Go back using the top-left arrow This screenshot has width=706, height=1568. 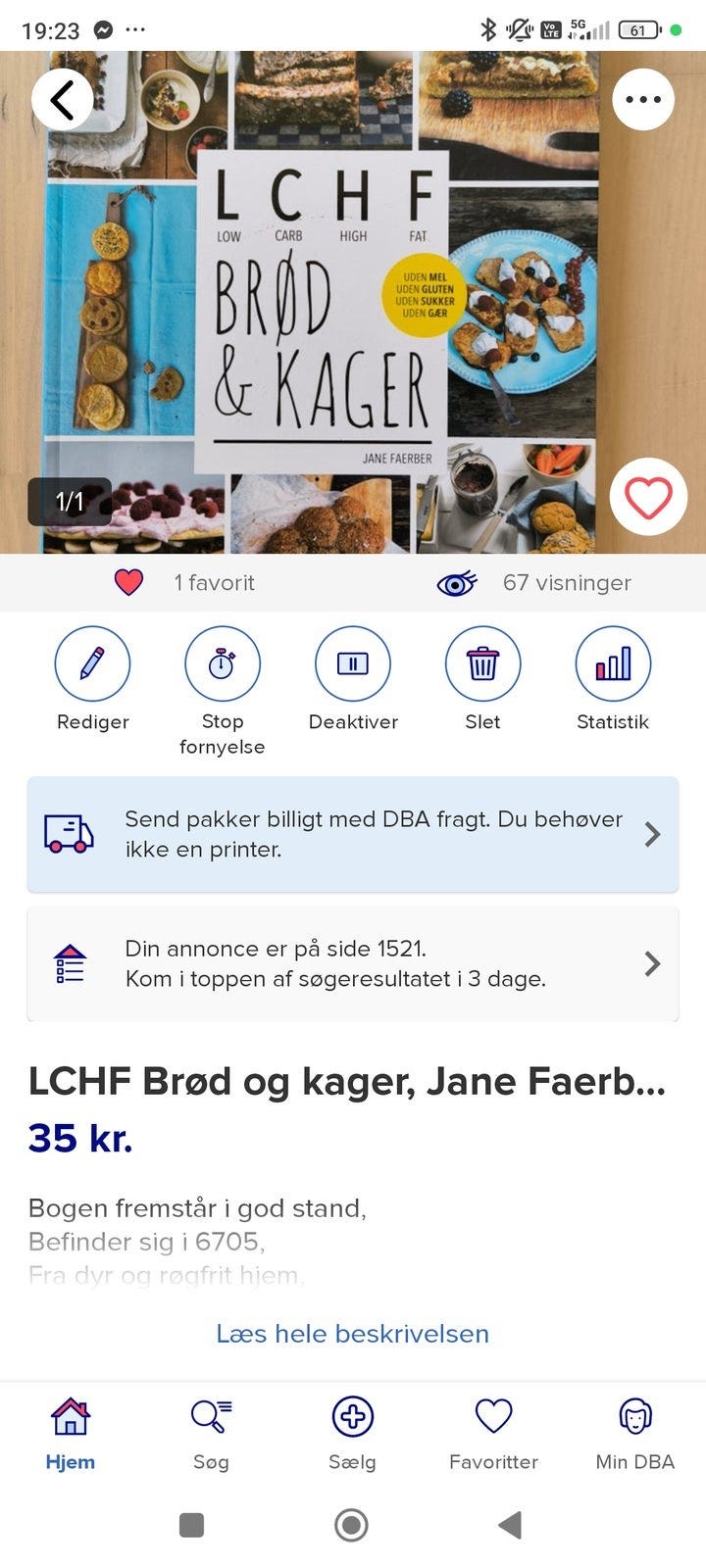pos(62,100)
